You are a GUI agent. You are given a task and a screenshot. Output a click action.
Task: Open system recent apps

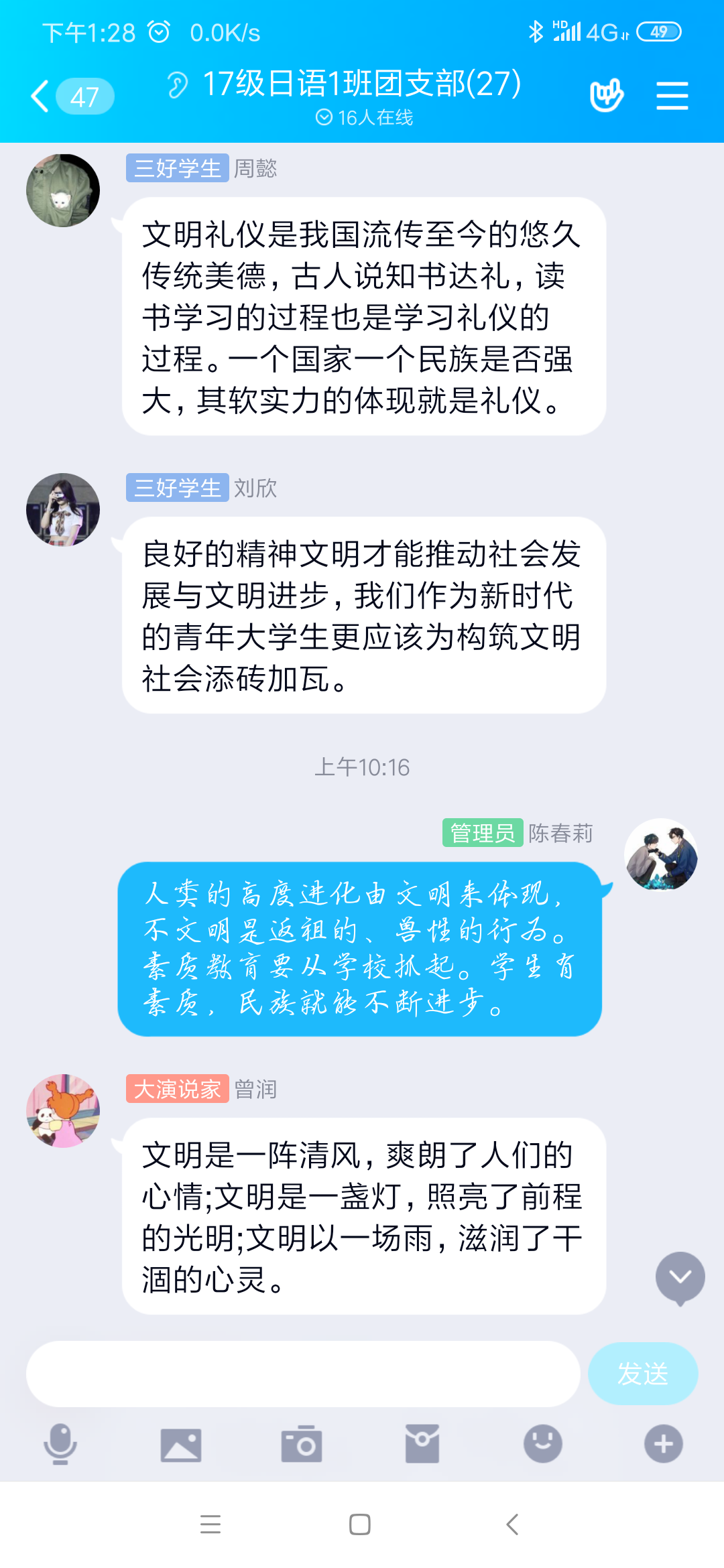pos(210,1525)
